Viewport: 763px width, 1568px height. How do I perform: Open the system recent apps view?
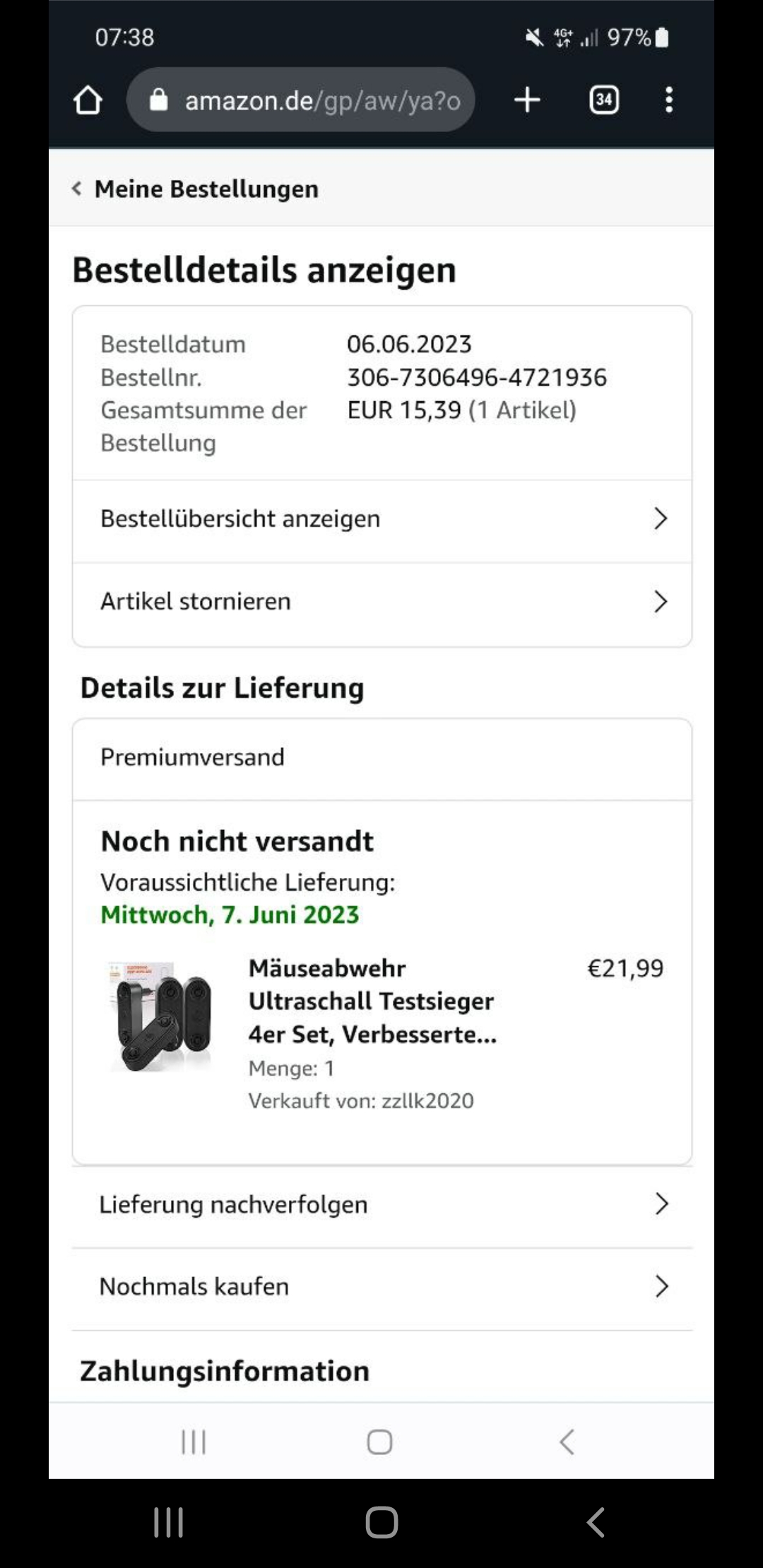tap(169, 1522)
